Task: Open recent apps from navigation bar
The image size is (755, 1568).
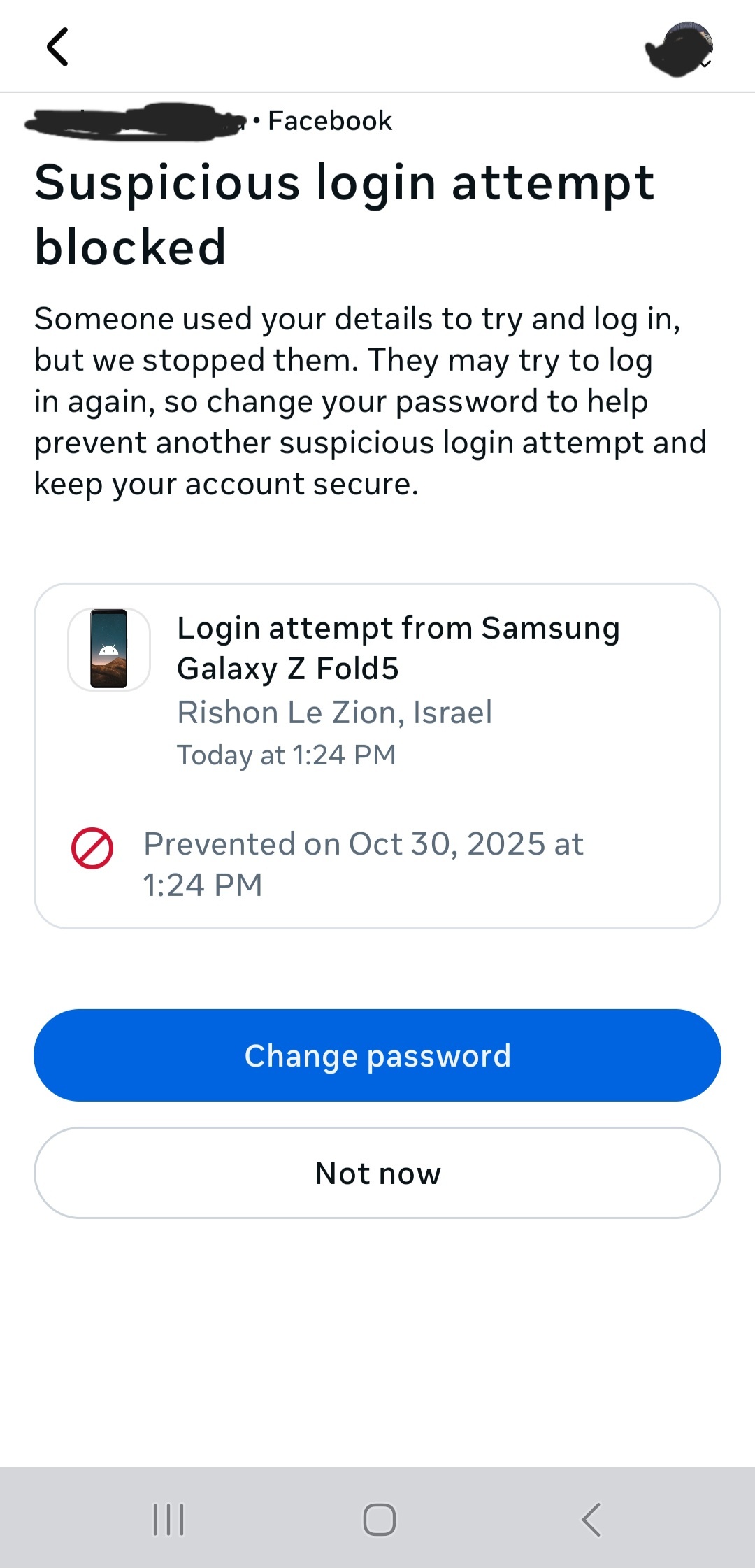Action: [x=168, y=1519]
